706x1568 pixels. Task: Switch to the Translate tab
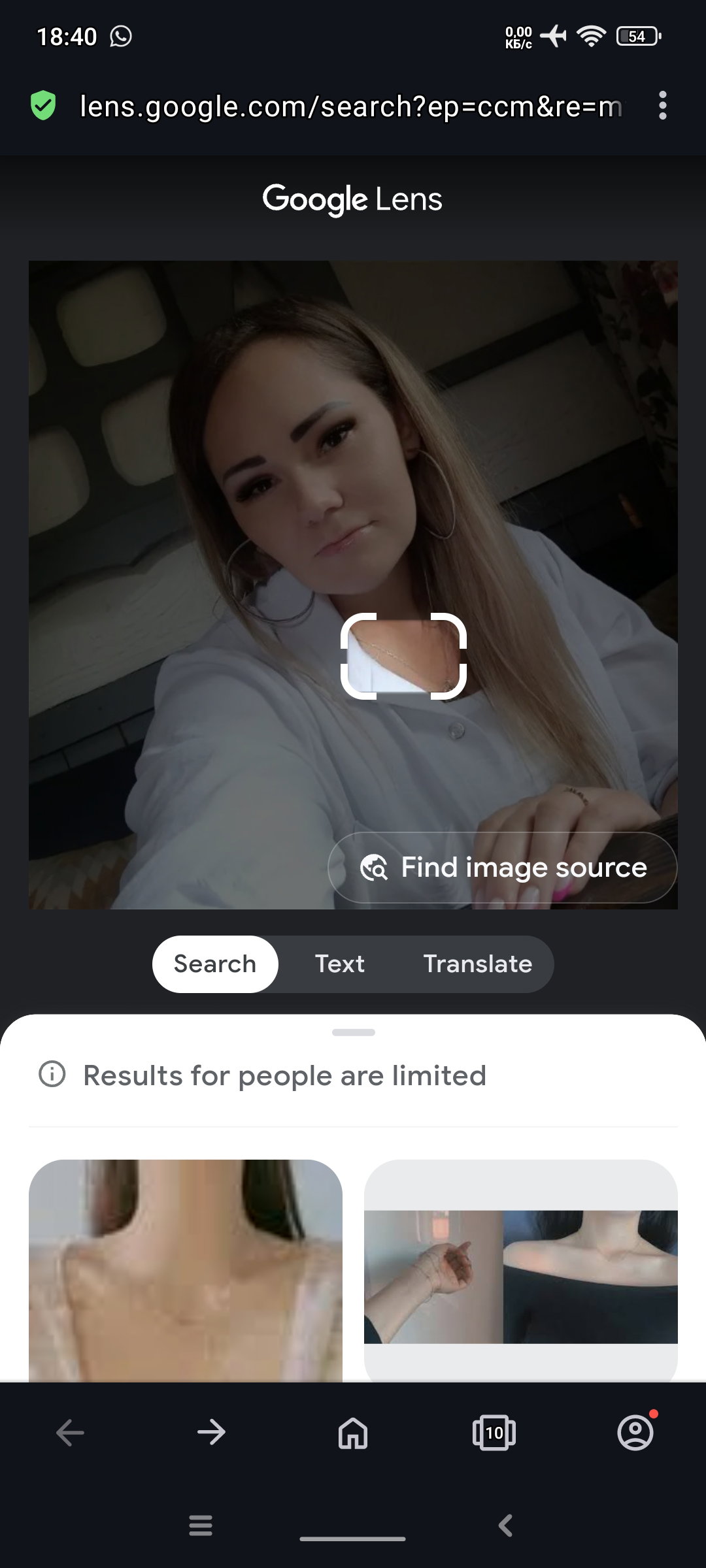click(x=478, y=964)
